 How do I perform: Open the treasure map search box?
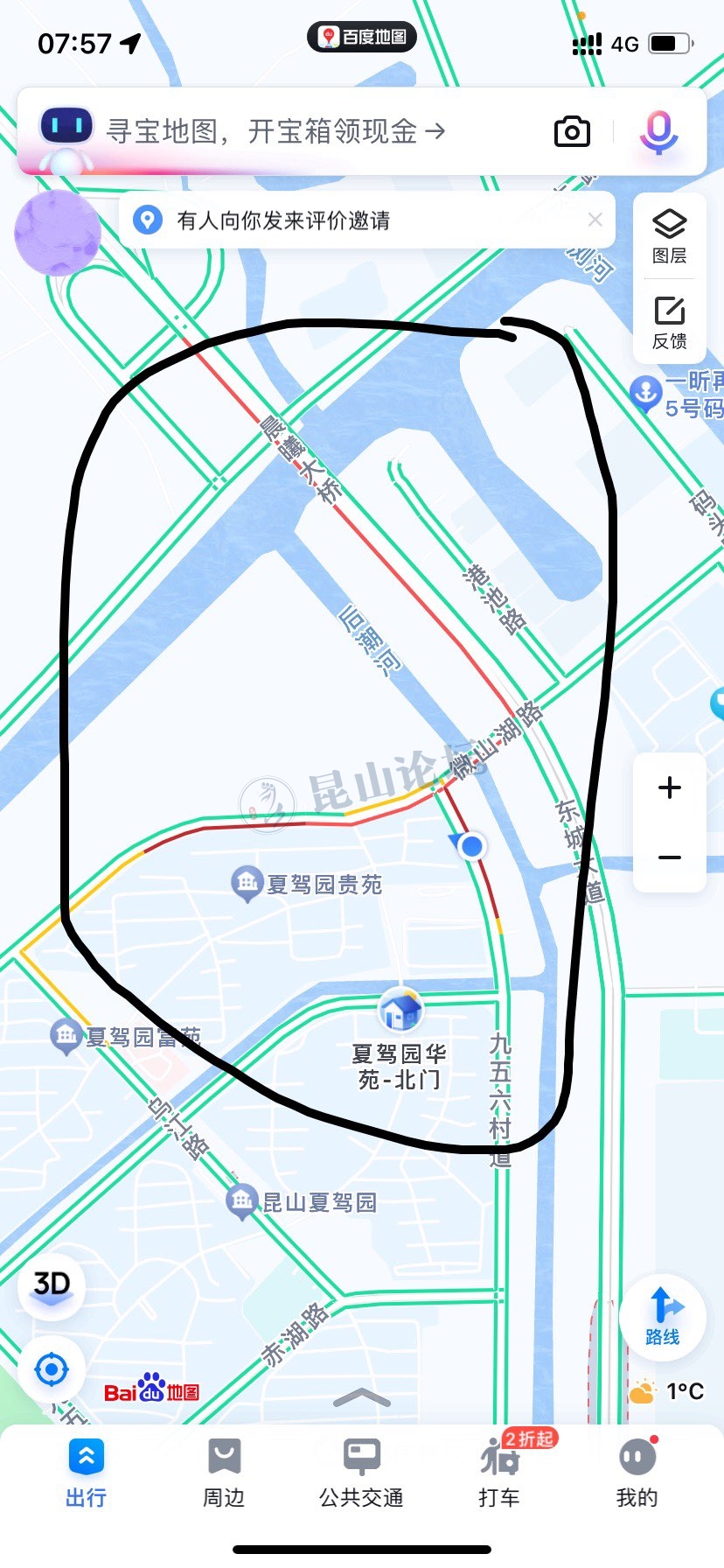[x=275, y=132]
